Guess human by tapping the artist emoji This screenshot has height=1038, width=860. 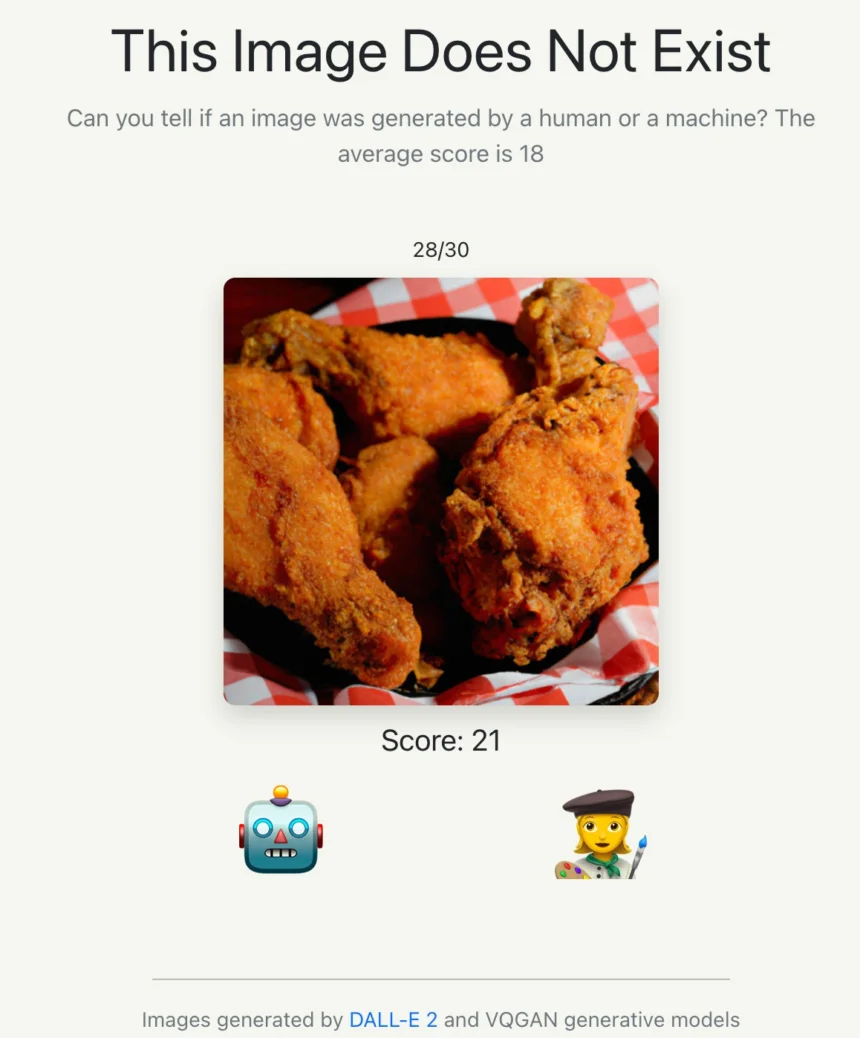coord(600,835)
